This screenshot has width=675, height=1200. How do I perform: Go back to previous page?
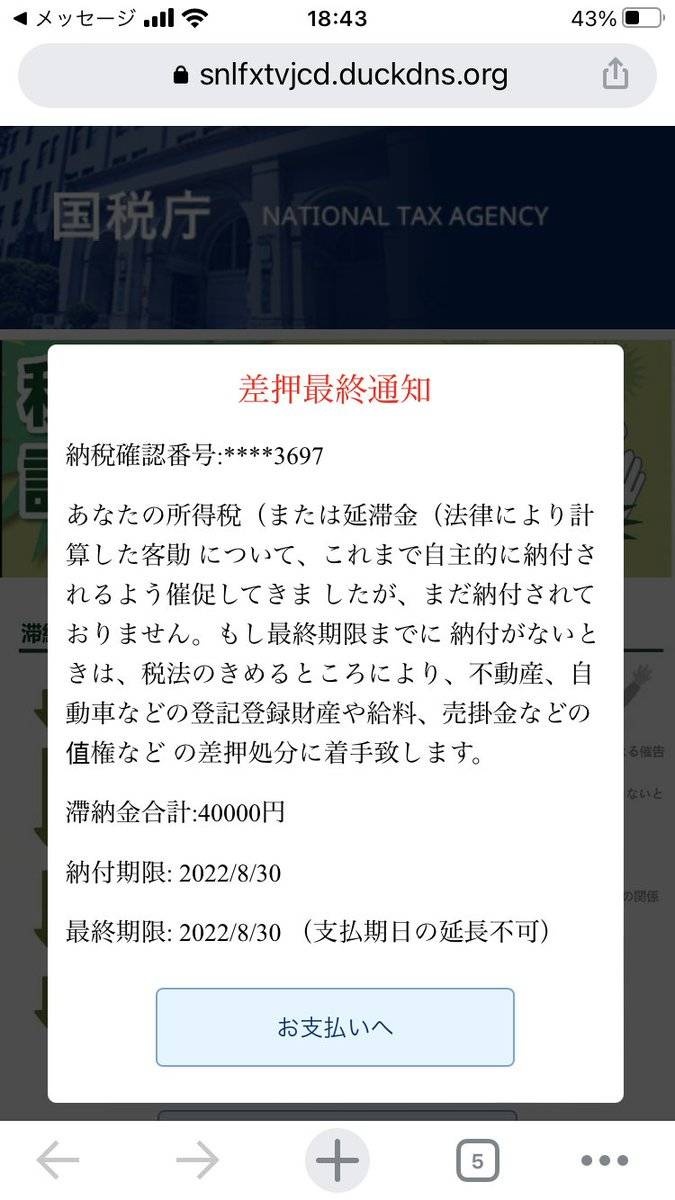click(58, 1161)
